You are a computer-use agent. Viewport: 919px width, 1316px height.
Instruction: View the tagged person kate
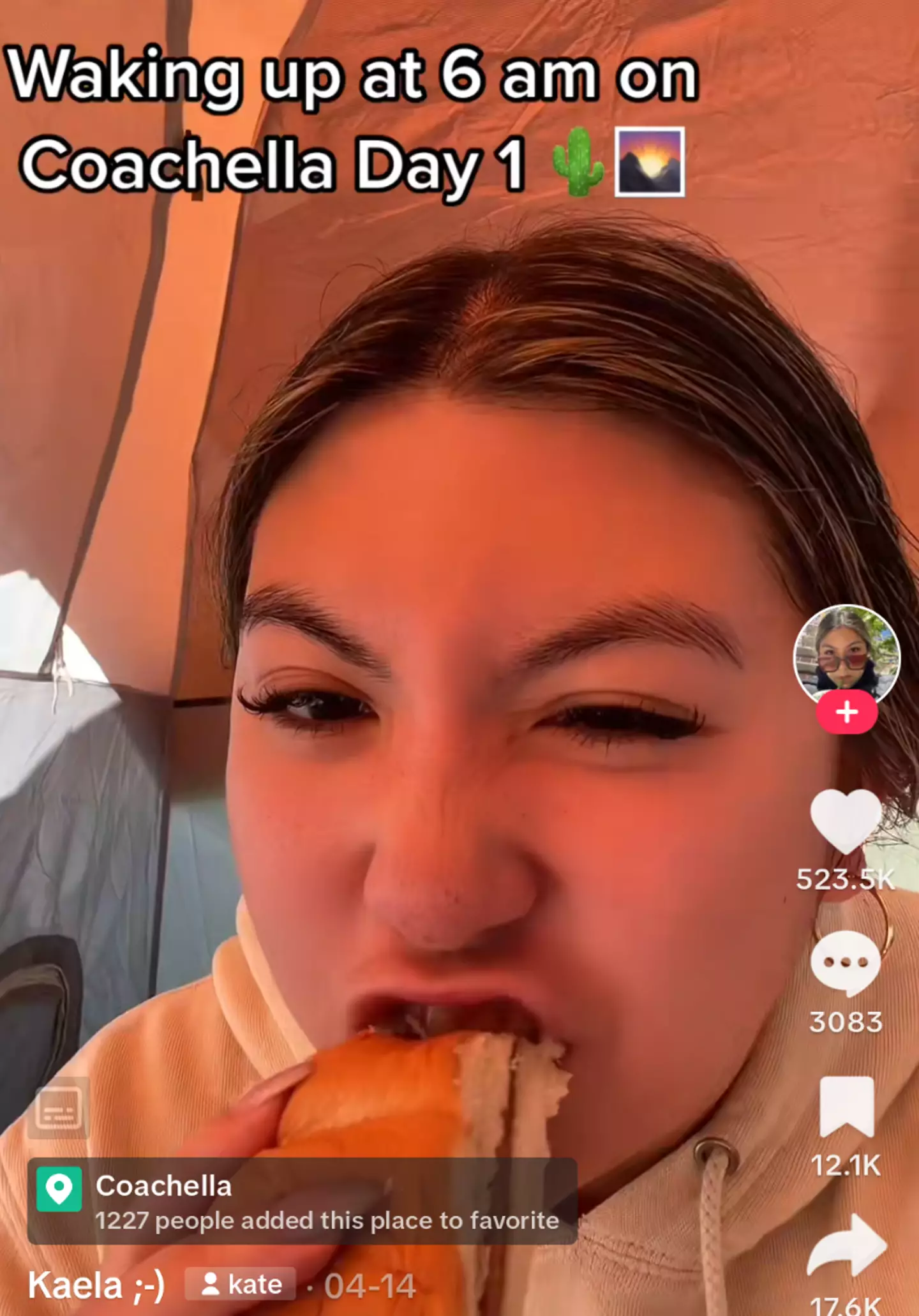click(x=241, y=1284)
